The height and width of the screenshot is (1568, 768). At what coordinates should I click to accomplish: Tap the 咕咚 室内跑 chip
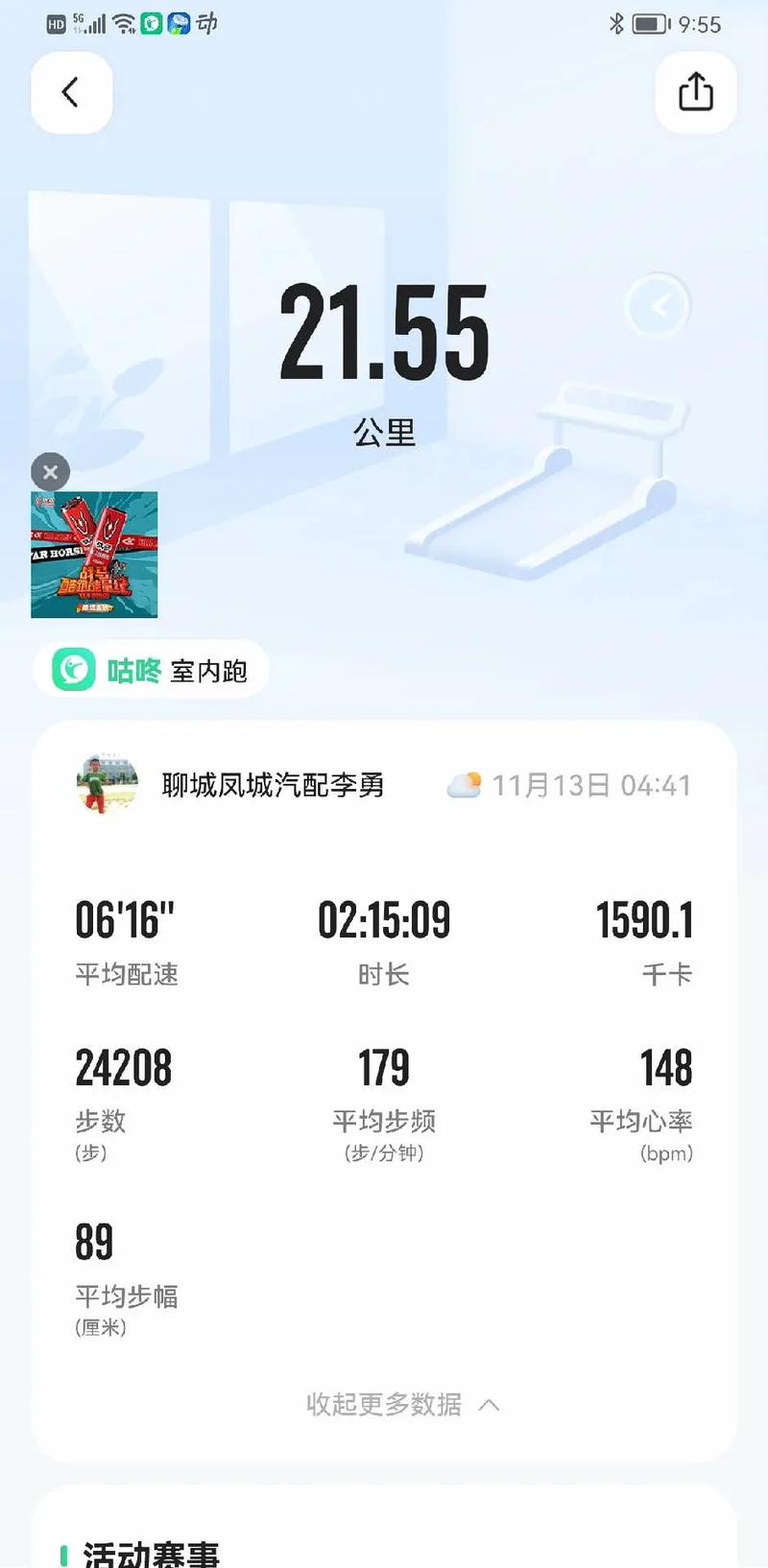point(151,670)
